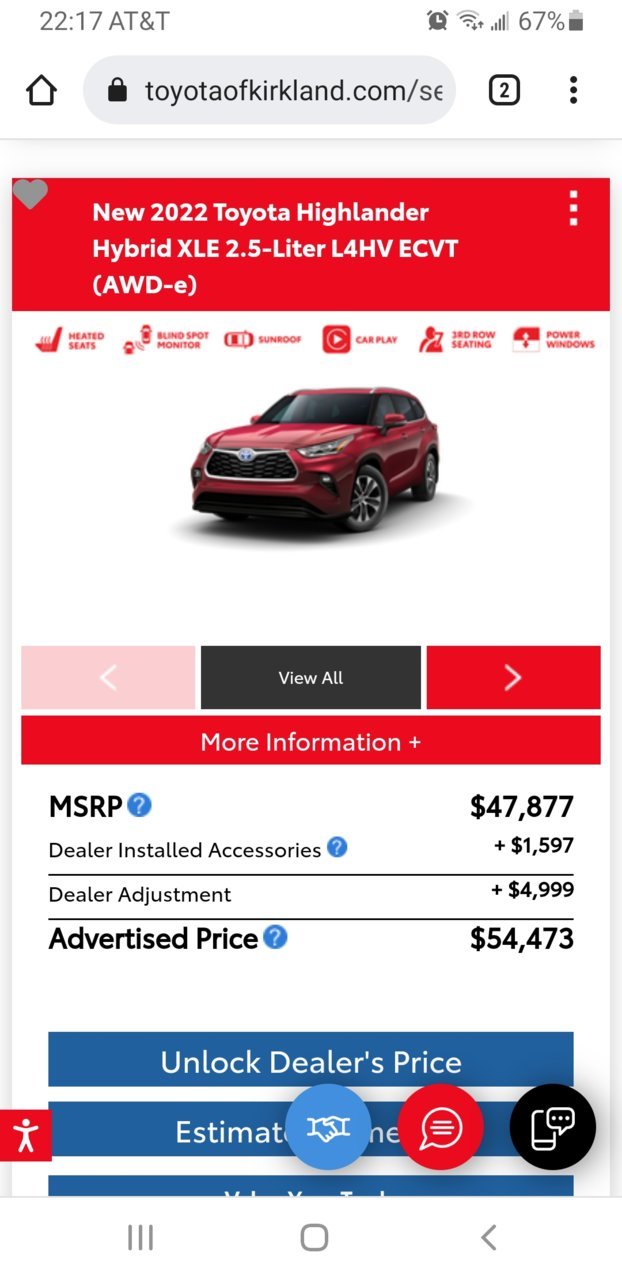622x1279 pixels.
Task: Open the accessibility options widget
Action: coord(25,1135)
